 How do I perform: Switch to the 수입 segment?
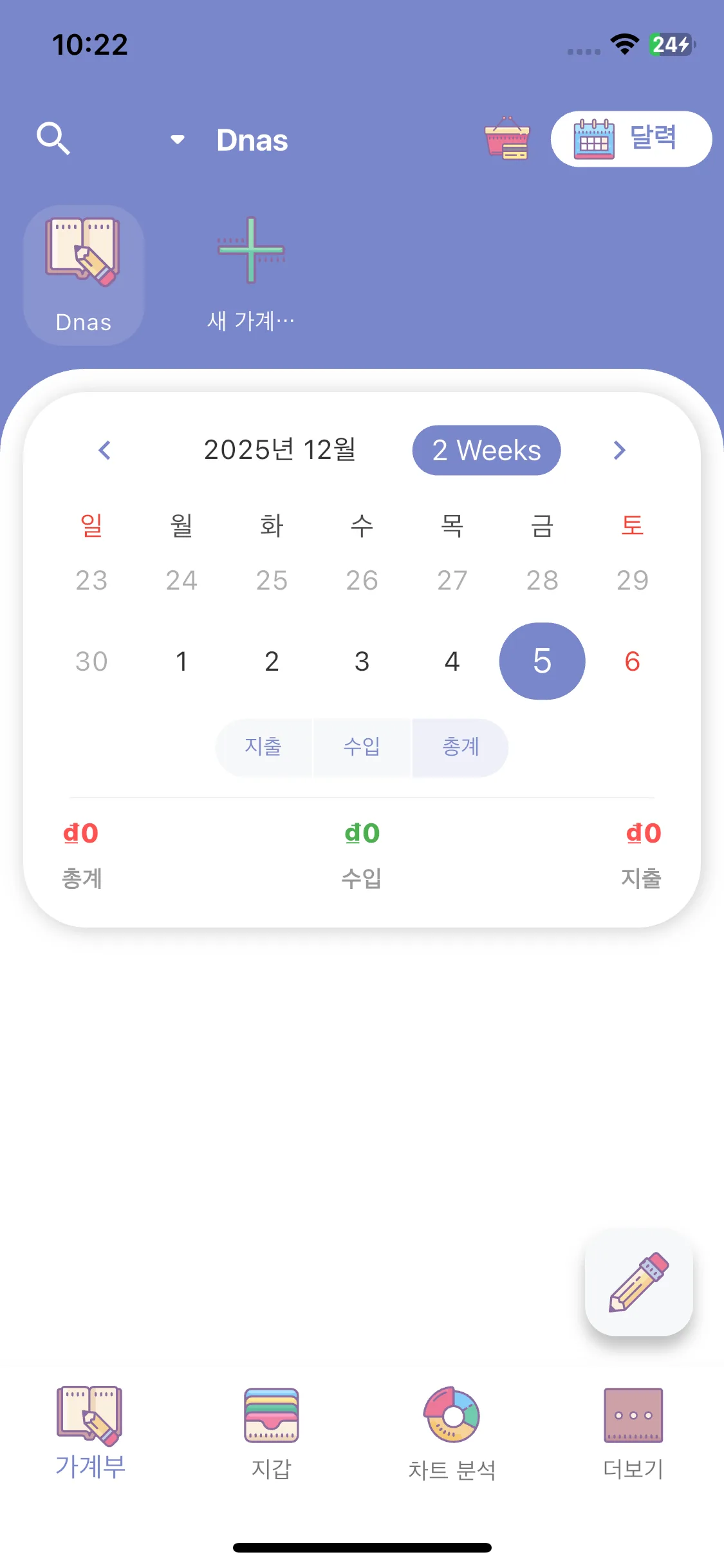coord(362,747)
